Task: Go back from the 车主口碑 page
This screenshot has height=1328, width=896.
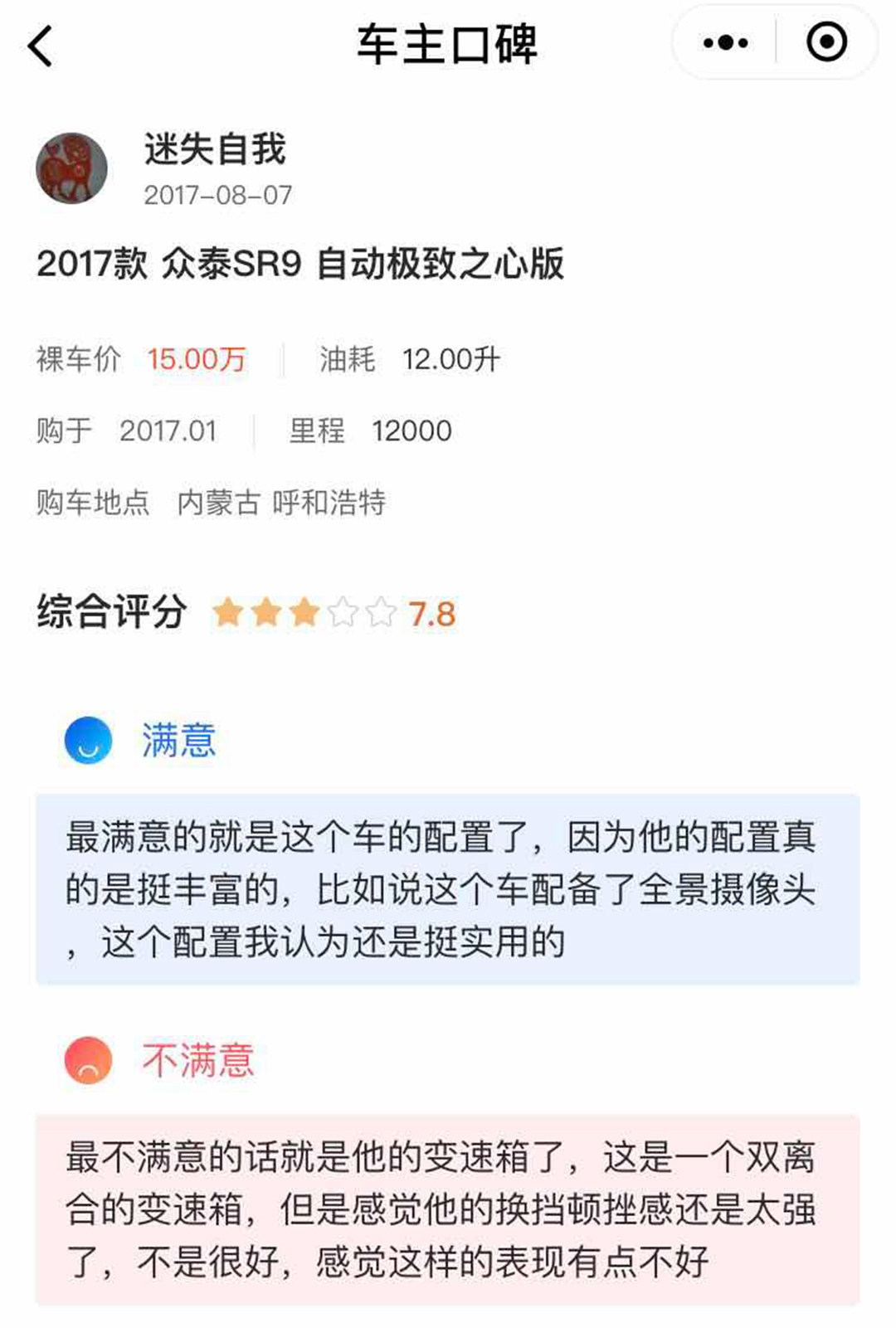Action: point(41,45)
